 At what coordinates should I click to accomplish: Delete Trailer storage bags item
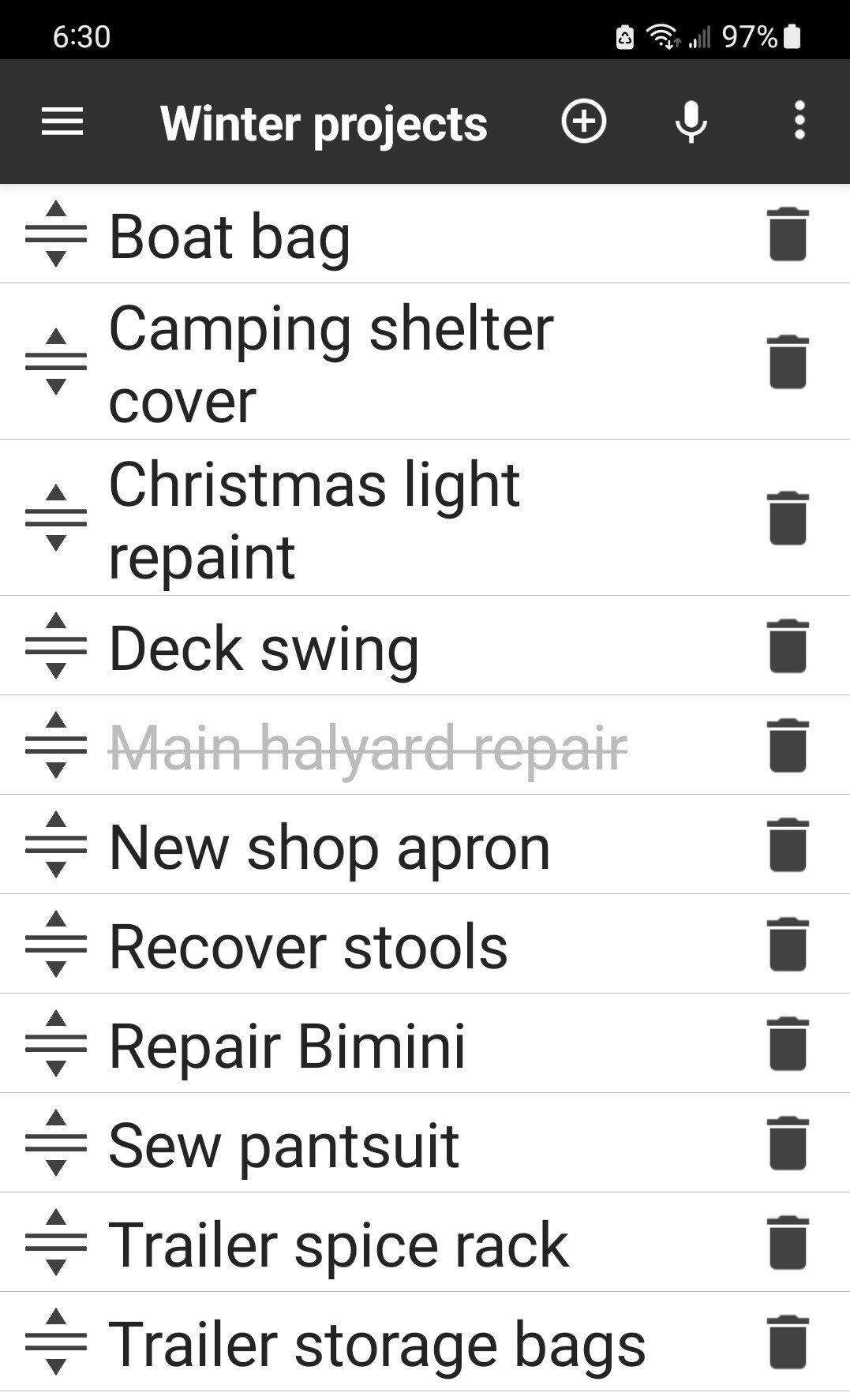[787, 1342]
